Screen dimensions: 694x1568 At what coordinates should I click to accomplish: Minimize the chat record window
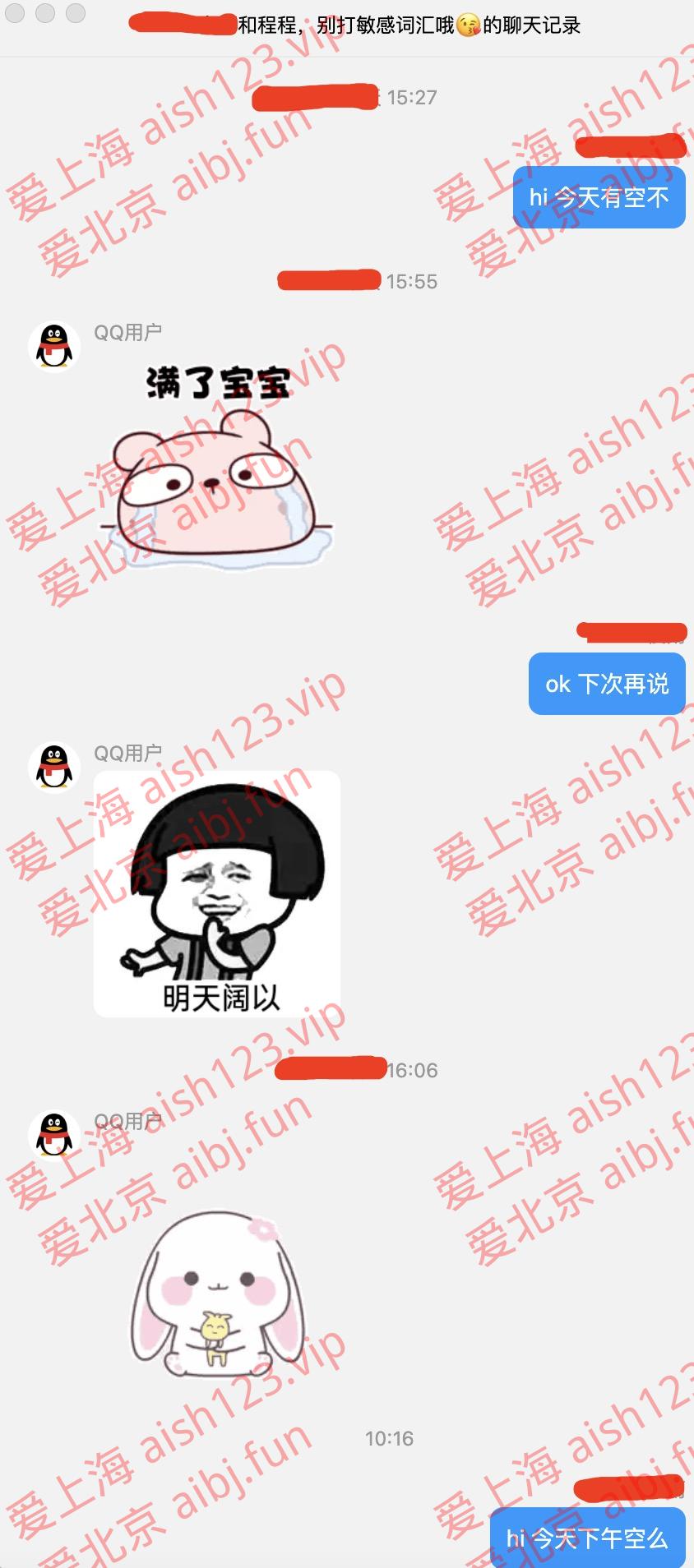coord(46,14)
